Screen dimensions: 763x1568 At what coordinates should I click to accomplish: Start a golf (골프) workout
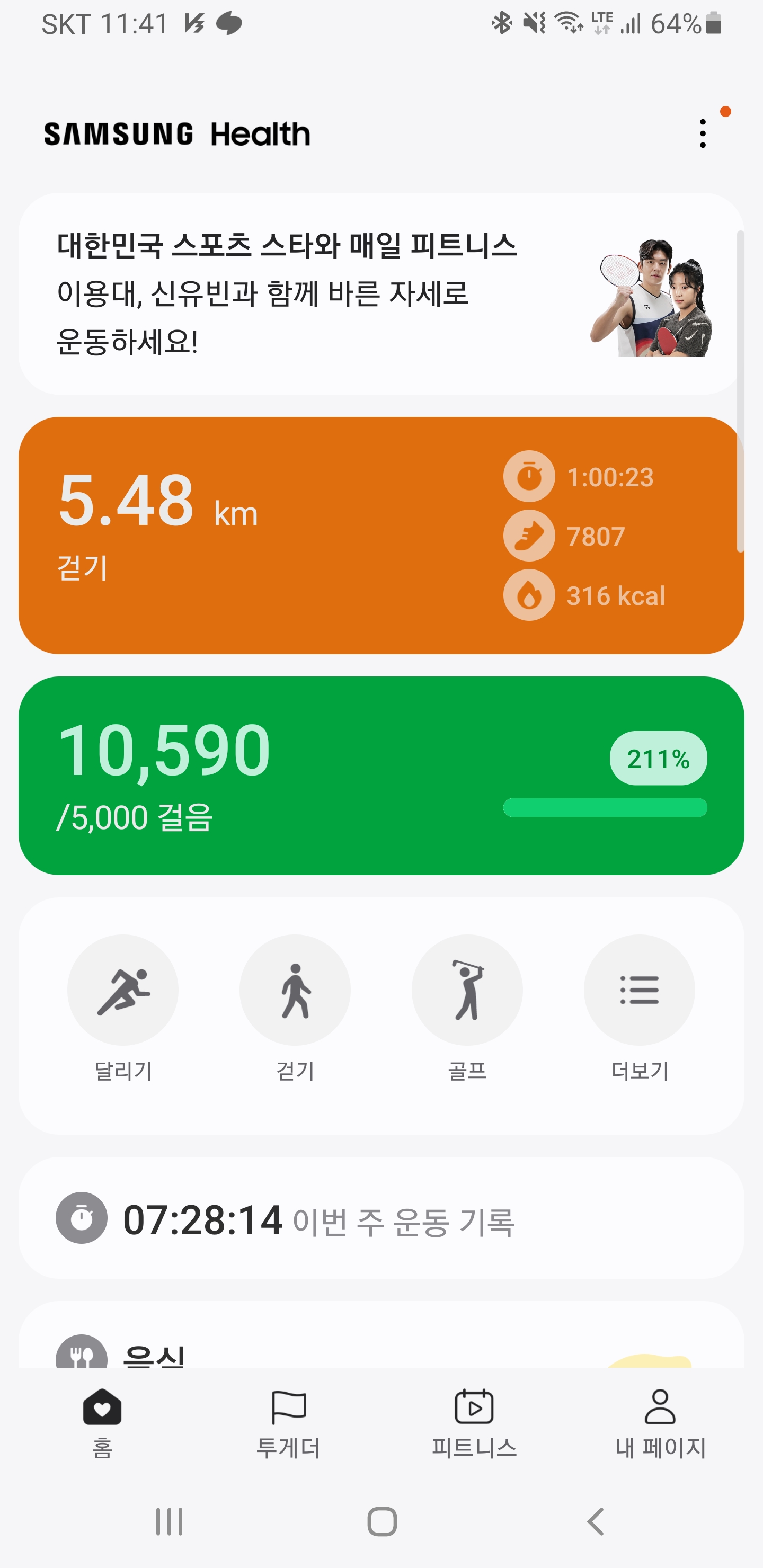(467, 991)
